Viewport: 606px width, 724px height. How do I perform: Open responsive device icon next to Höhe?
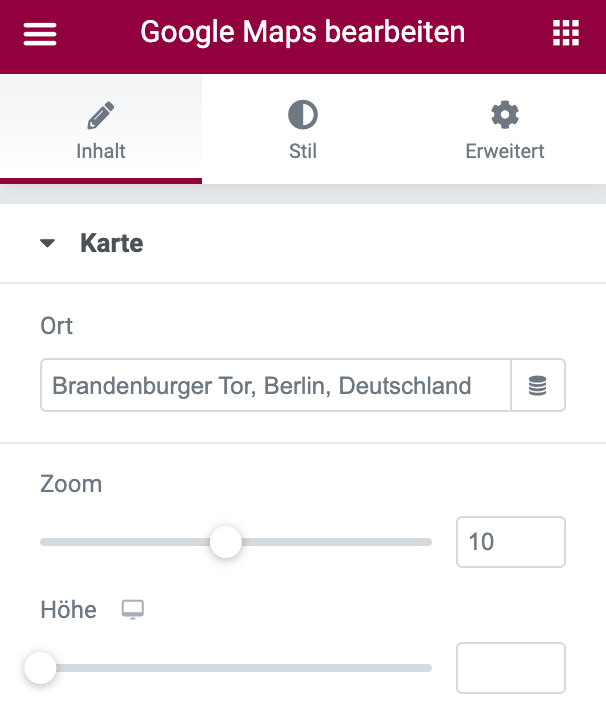pos(133,609)
